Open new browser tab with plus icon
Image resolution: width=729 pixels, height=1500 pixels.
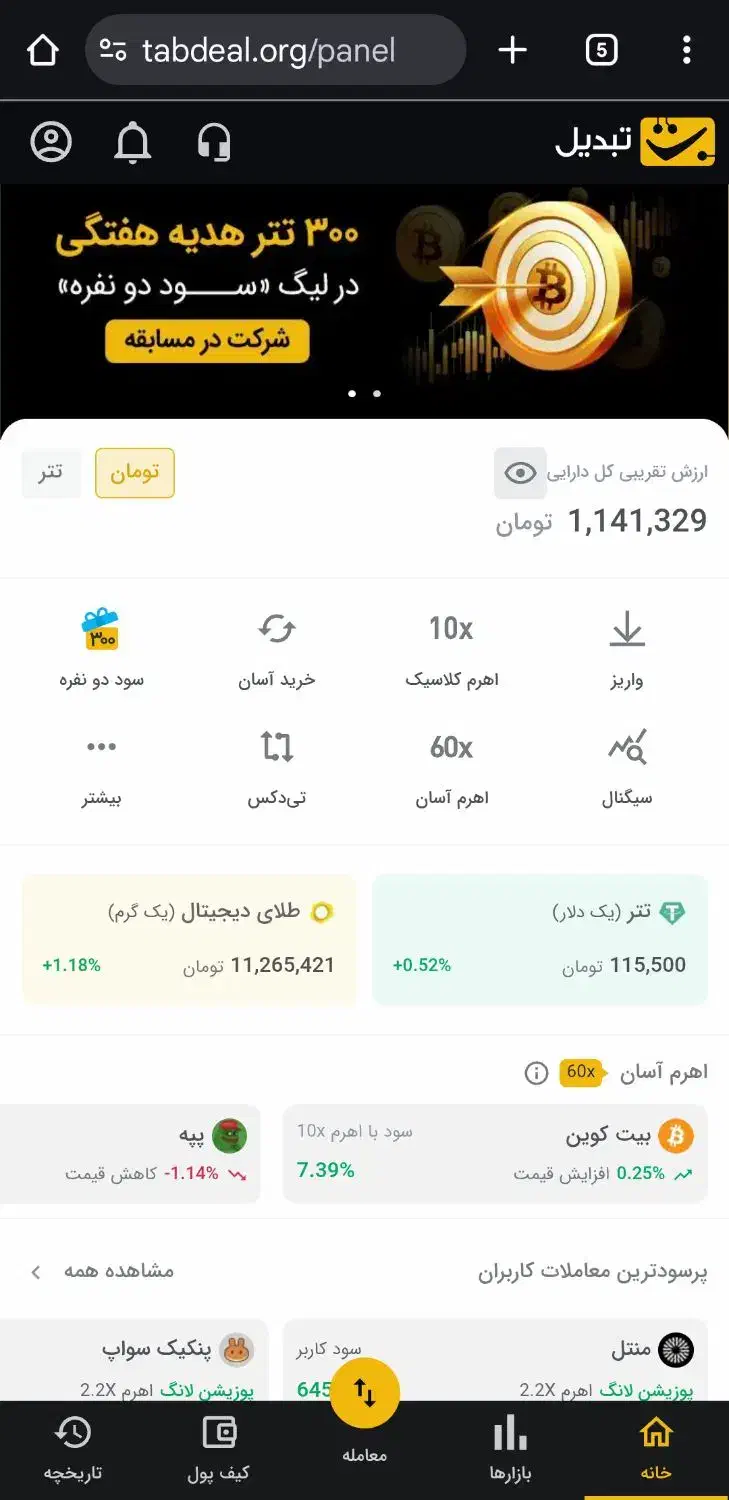(x=512, y=50)
